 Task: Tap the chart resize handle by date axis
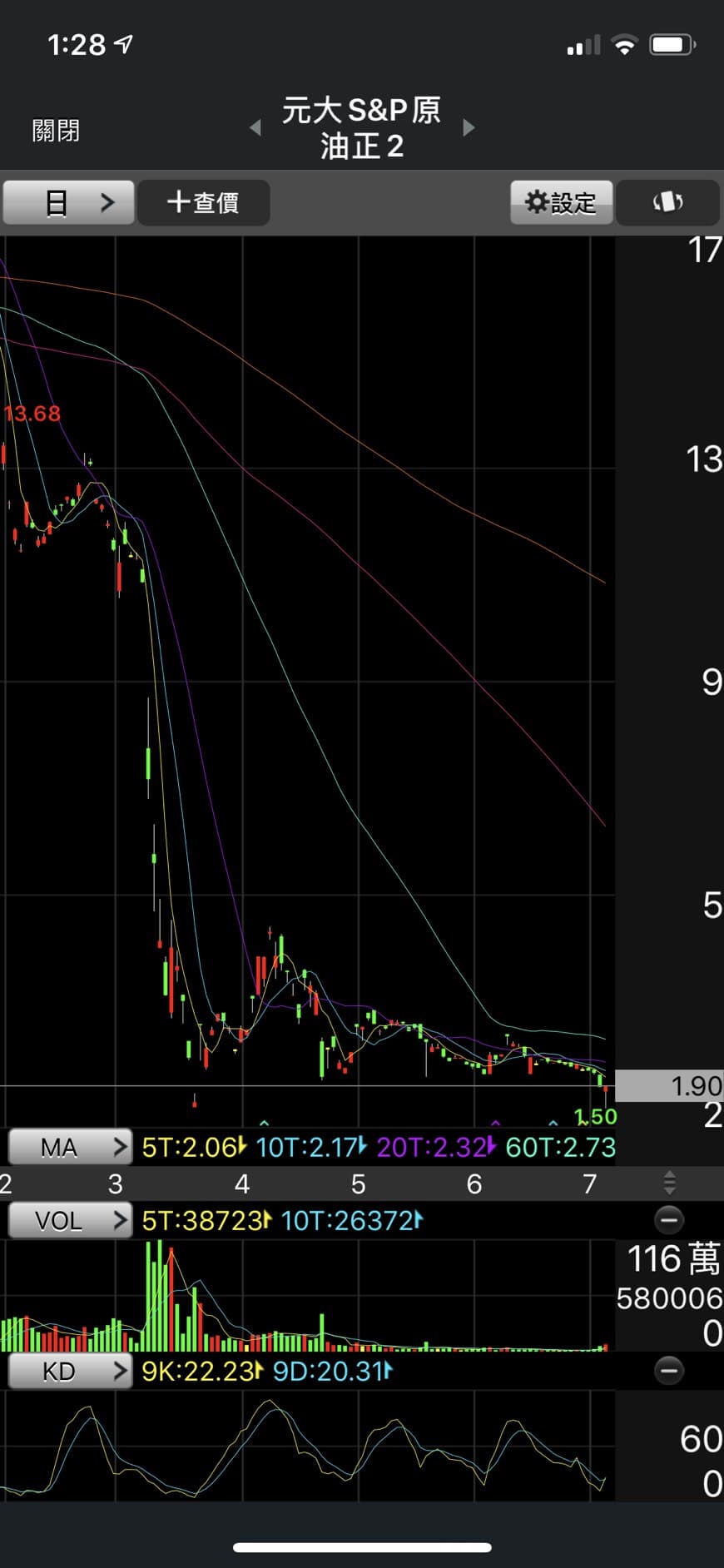point(669,1183)
